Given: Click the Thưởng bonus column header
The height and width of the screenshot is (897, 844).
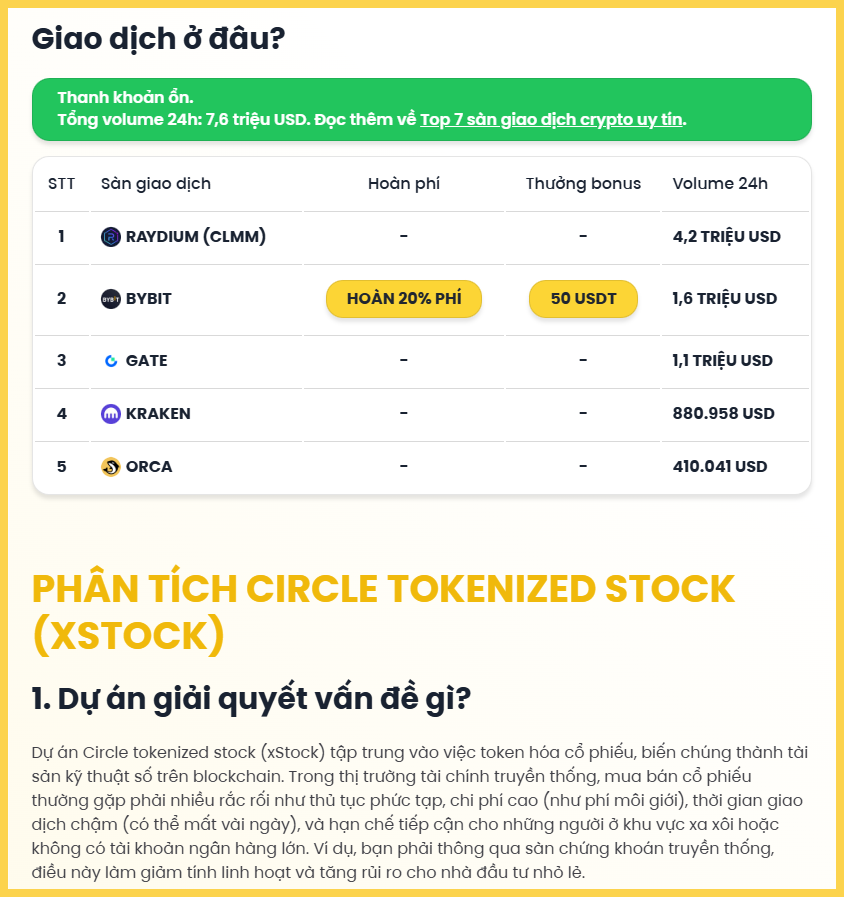Looking at the screenshot, I should [x=583, y=183].
